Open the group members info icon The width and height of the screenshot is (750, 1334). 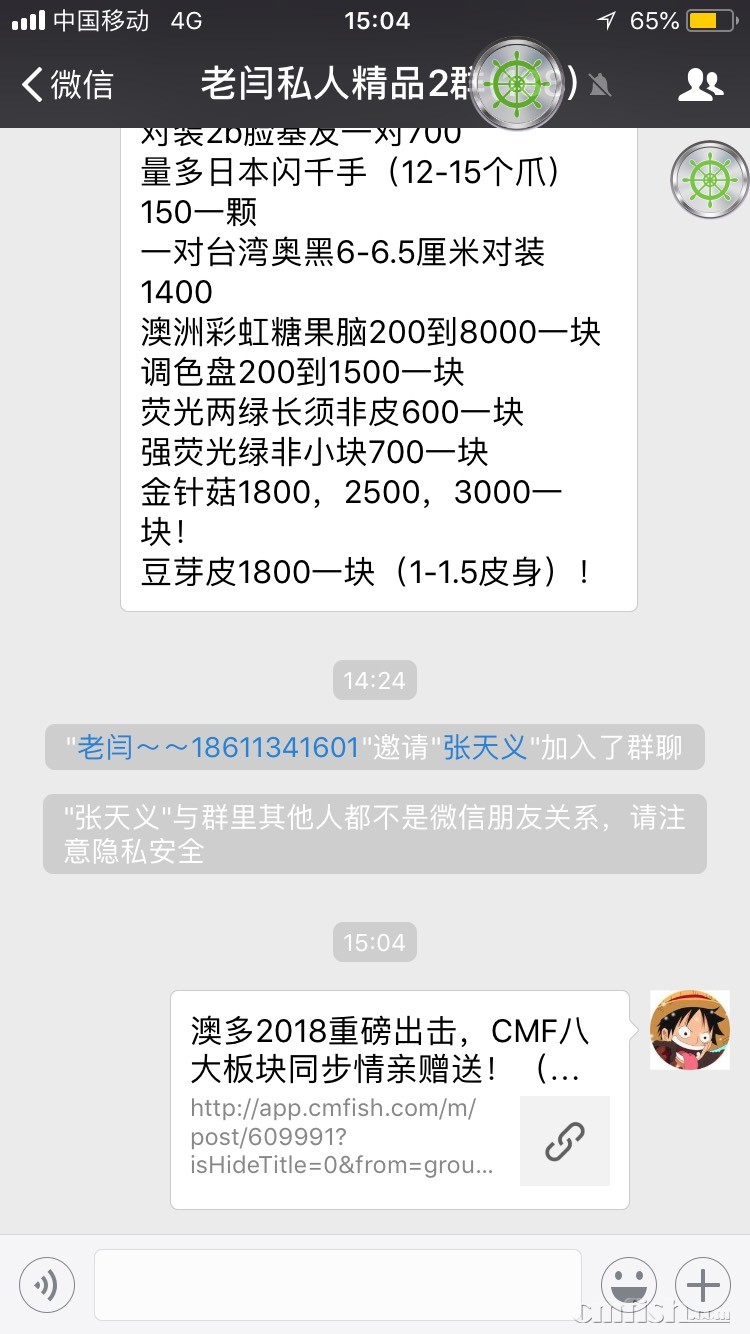coord(700,85)
